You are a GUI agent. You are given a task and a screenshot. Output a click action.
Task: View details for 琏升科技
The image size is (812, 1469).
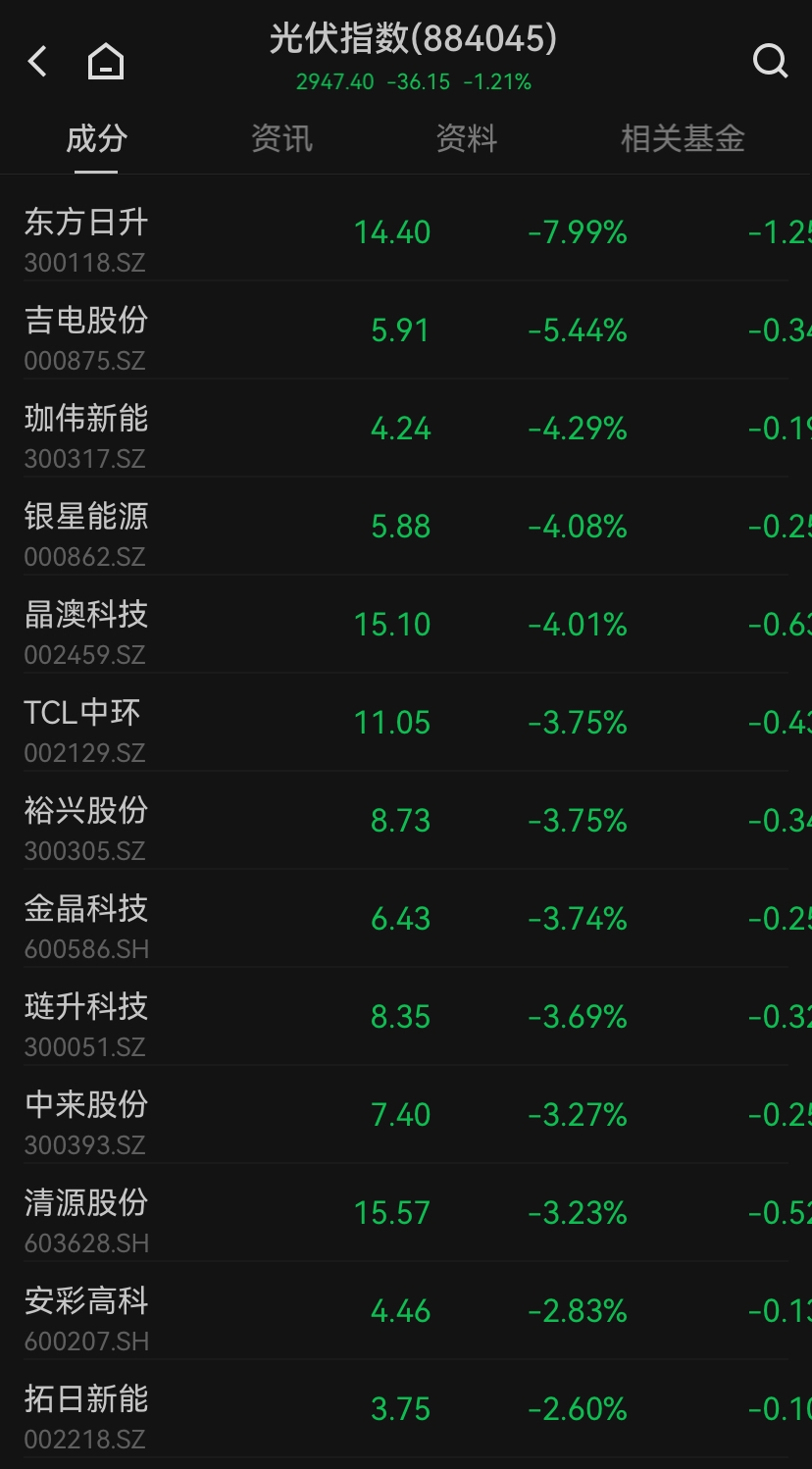click(x=406, y=1017)
